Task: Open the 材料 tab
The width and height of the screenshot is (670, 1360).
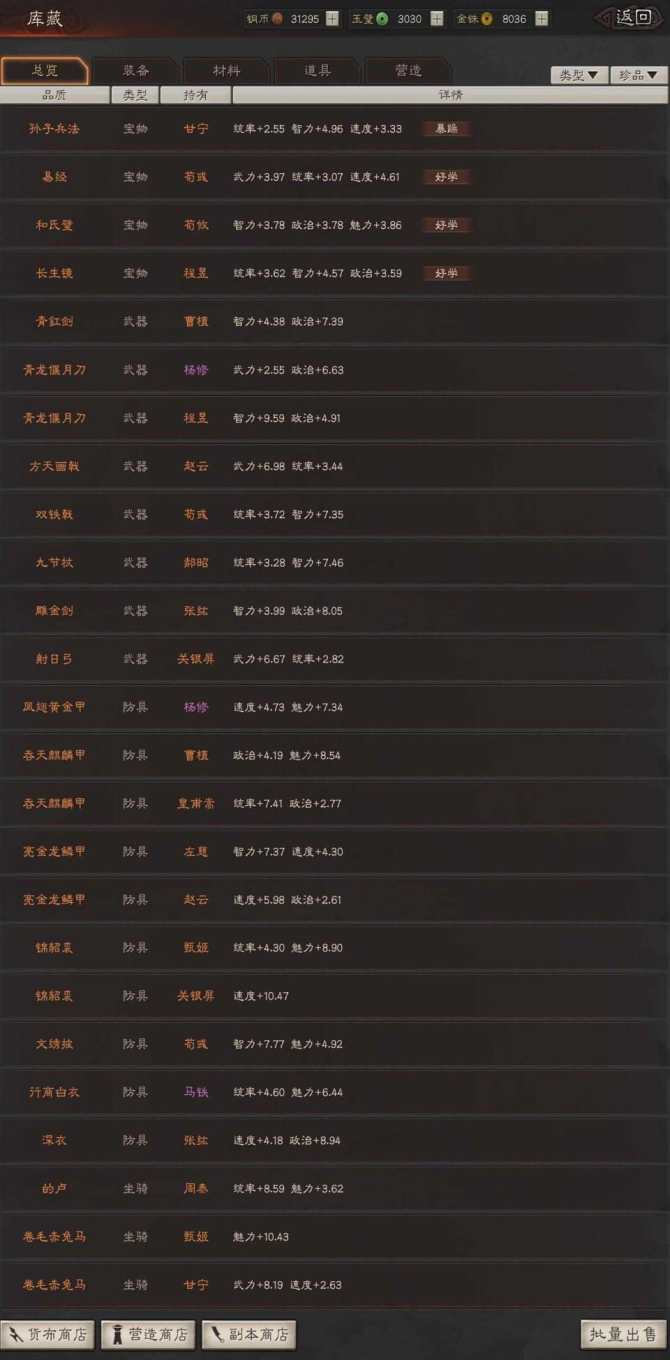Action: [x=227, y=70]
